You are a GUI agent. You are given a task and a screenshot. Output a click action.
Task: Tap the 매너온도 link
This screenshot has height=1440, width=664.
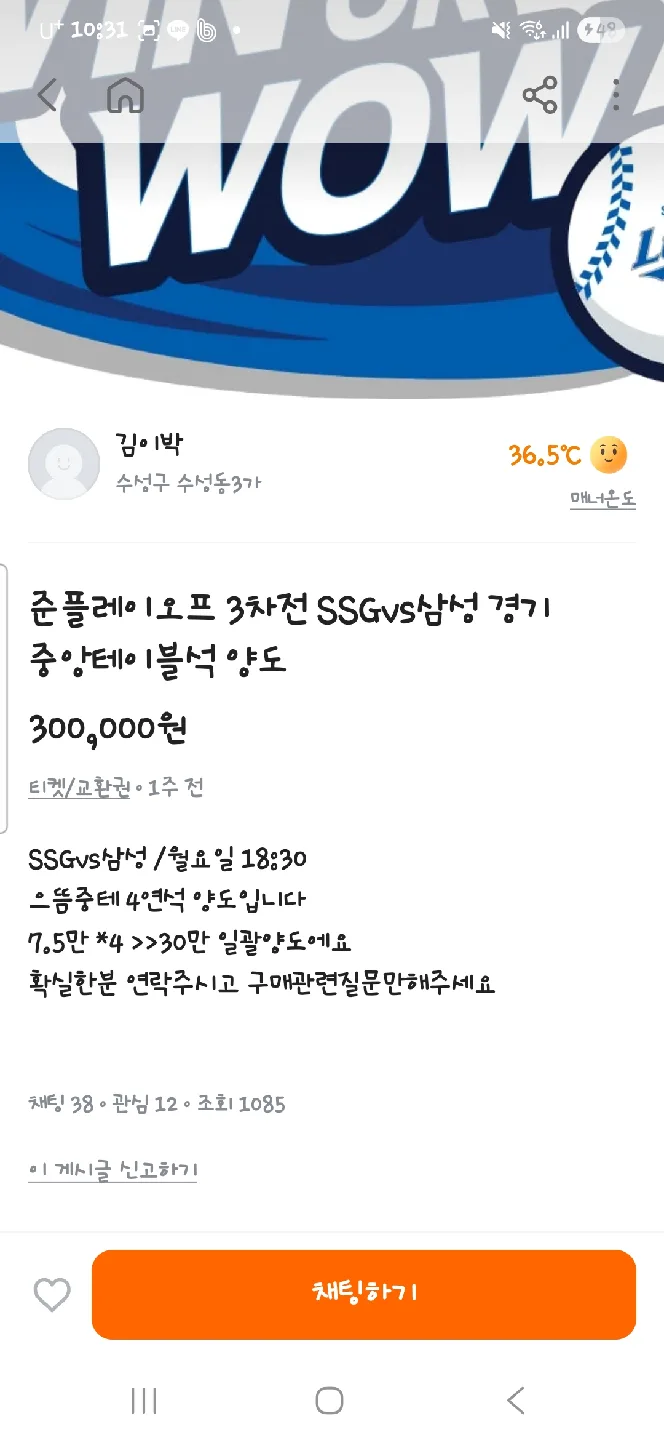coord(603,499)
